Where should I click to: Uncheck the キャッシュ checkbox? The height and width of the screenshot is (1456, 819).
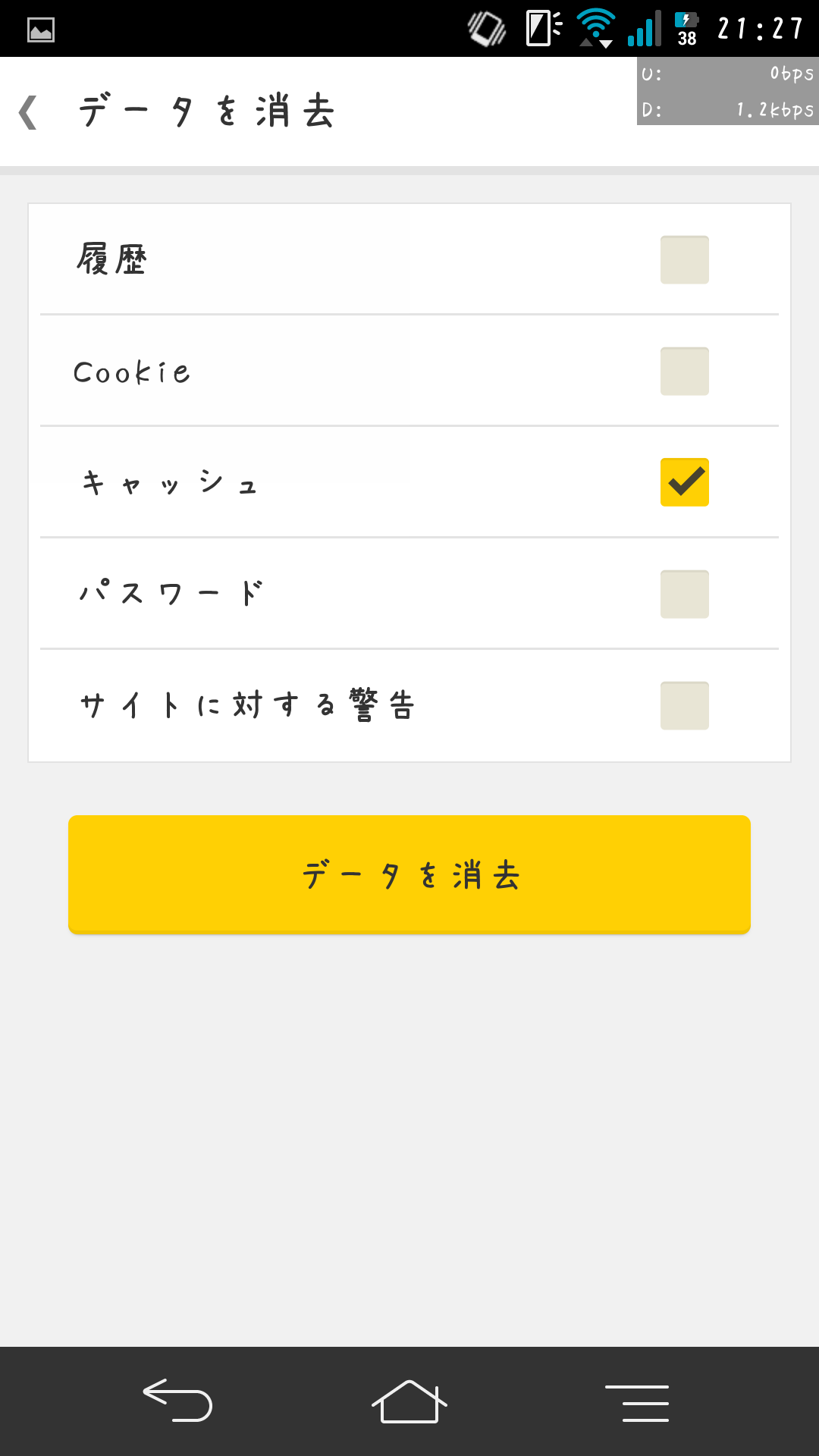point(685,482)
